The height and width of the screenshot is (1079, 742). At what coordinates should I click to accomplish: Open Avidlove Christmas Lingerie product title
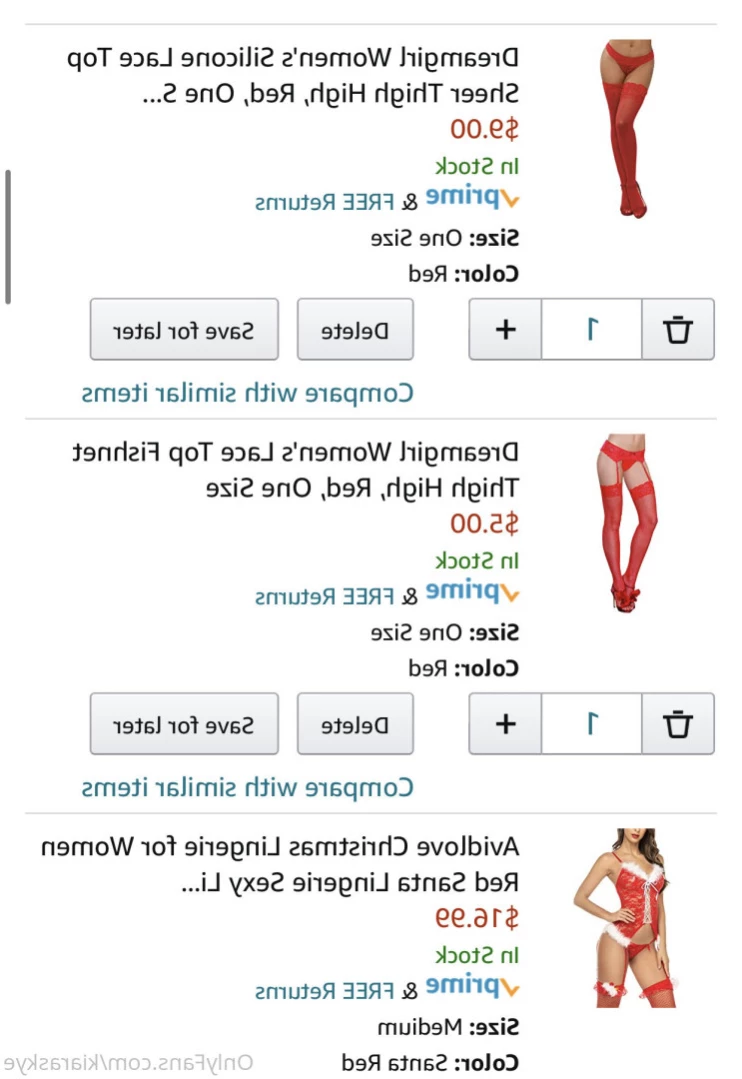280,865
